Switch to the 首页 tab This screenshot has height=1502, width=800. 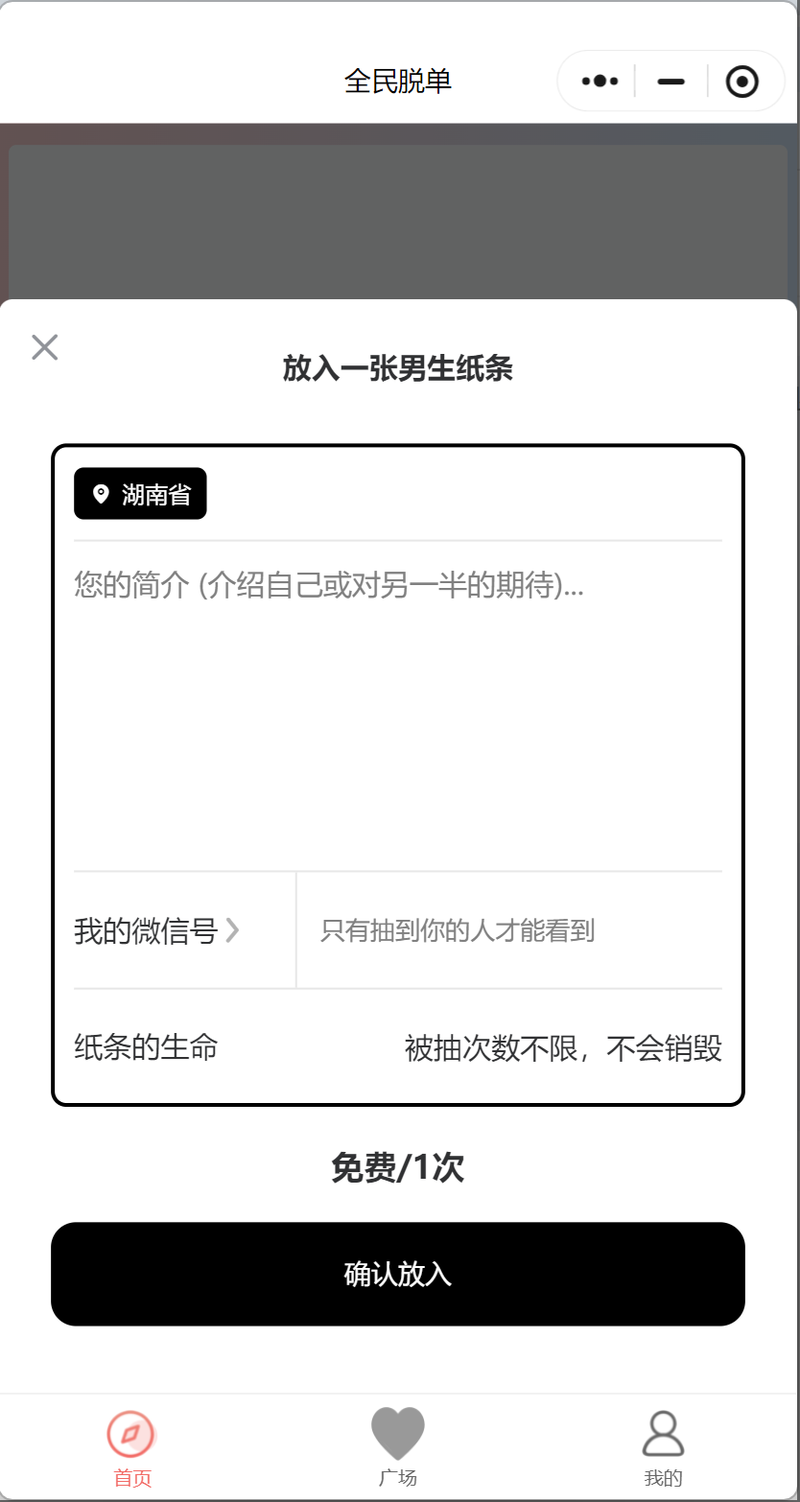click(x=132, y=1448)
